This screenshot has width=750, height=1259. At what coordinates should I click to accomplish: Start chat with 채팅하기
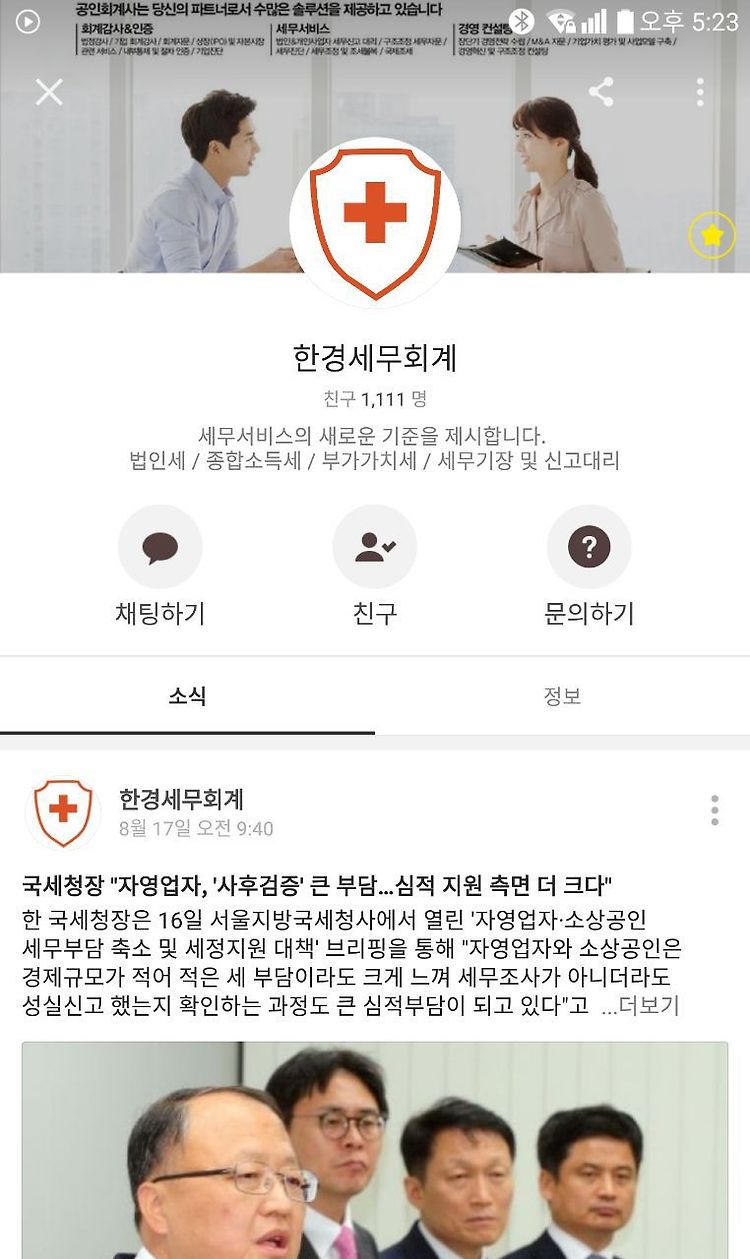(160, 567)
